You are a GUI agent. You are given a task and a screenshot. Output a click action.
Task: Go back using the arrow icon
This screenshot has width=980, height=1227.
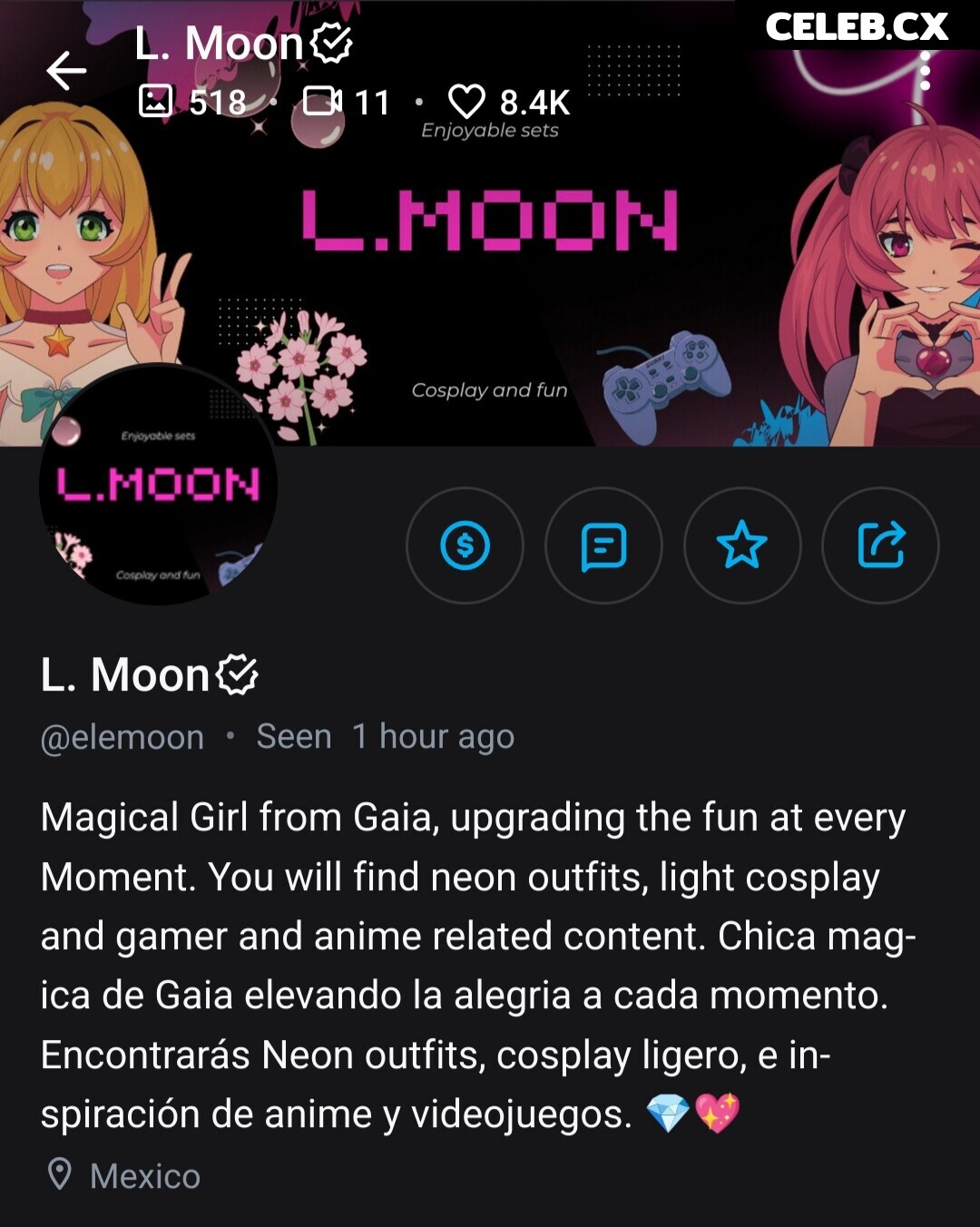coord(66,71)
